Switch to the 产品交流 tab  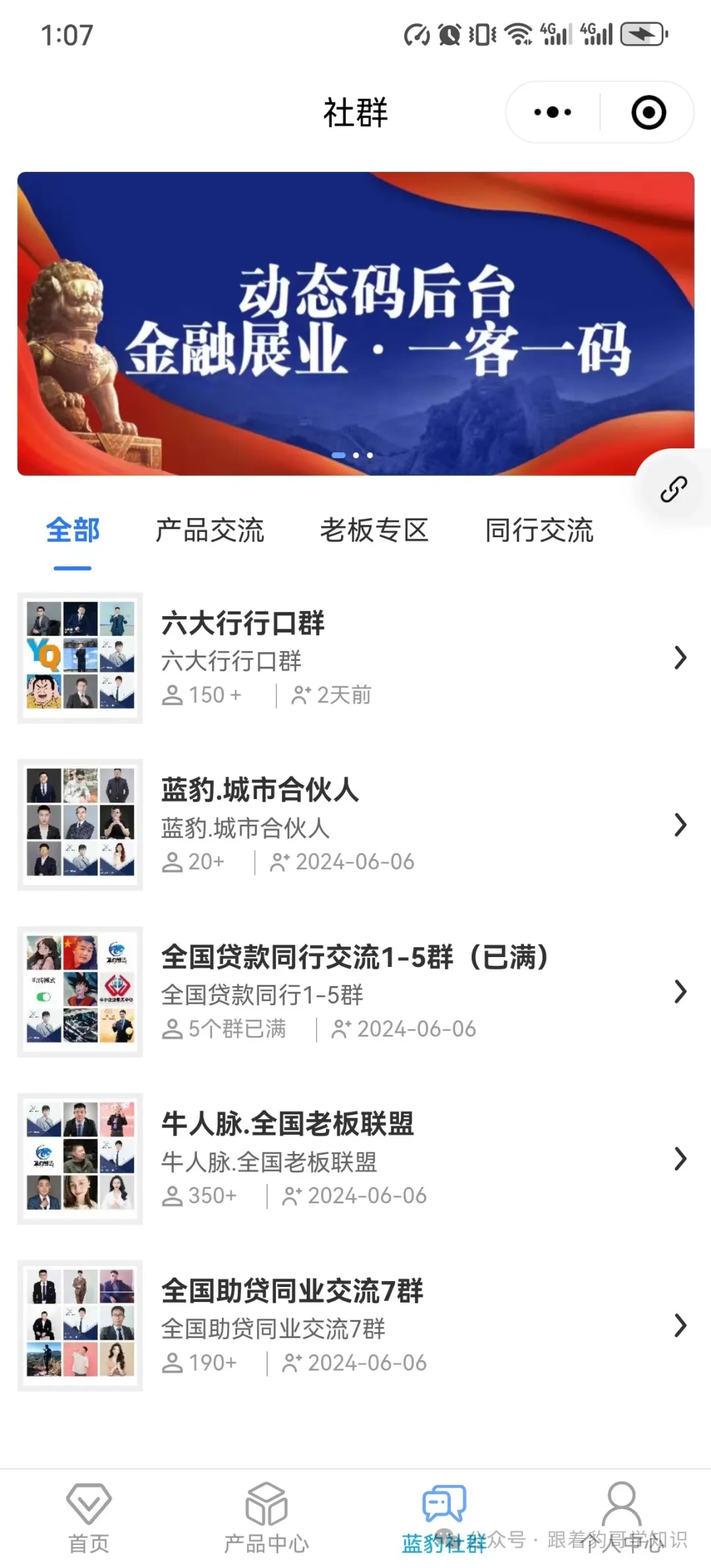point(211,531)
